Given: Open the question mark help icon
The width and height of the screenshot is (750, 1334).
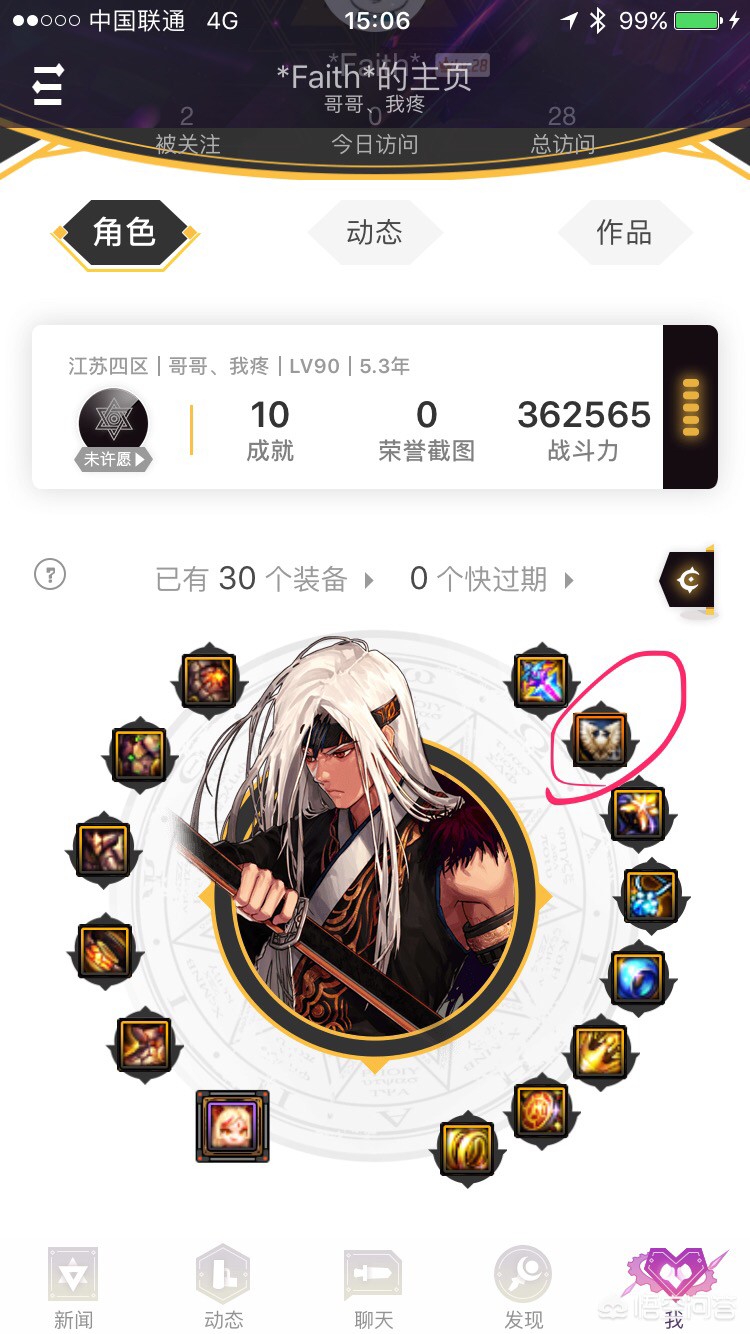Looking at the screenshot, I should (x=50, y=575).
